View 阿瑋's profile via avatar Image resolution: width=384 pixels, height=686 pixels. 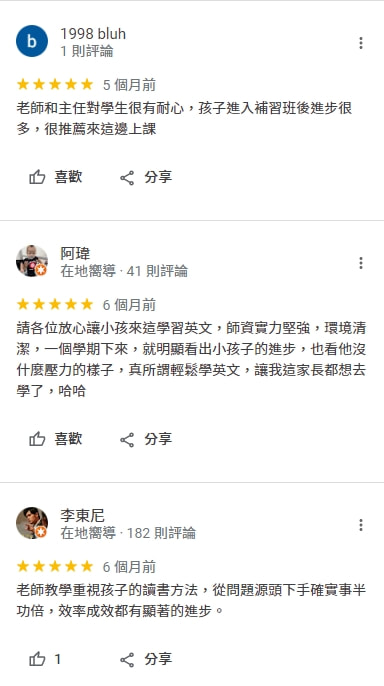point(32,261)
